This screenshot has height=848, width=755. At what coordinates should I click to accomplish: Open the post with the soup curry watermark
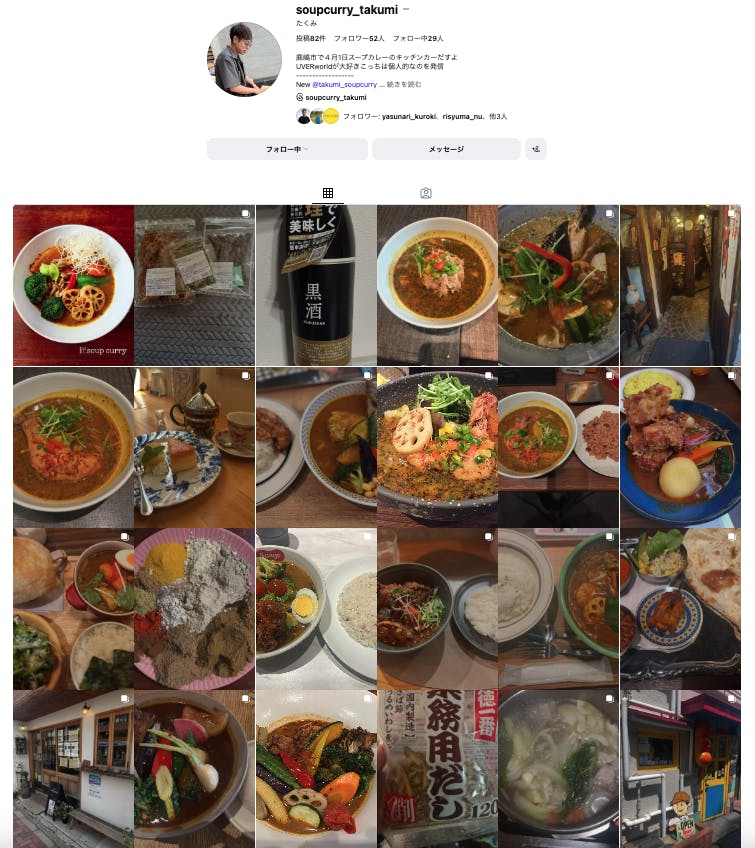[73, 285]
